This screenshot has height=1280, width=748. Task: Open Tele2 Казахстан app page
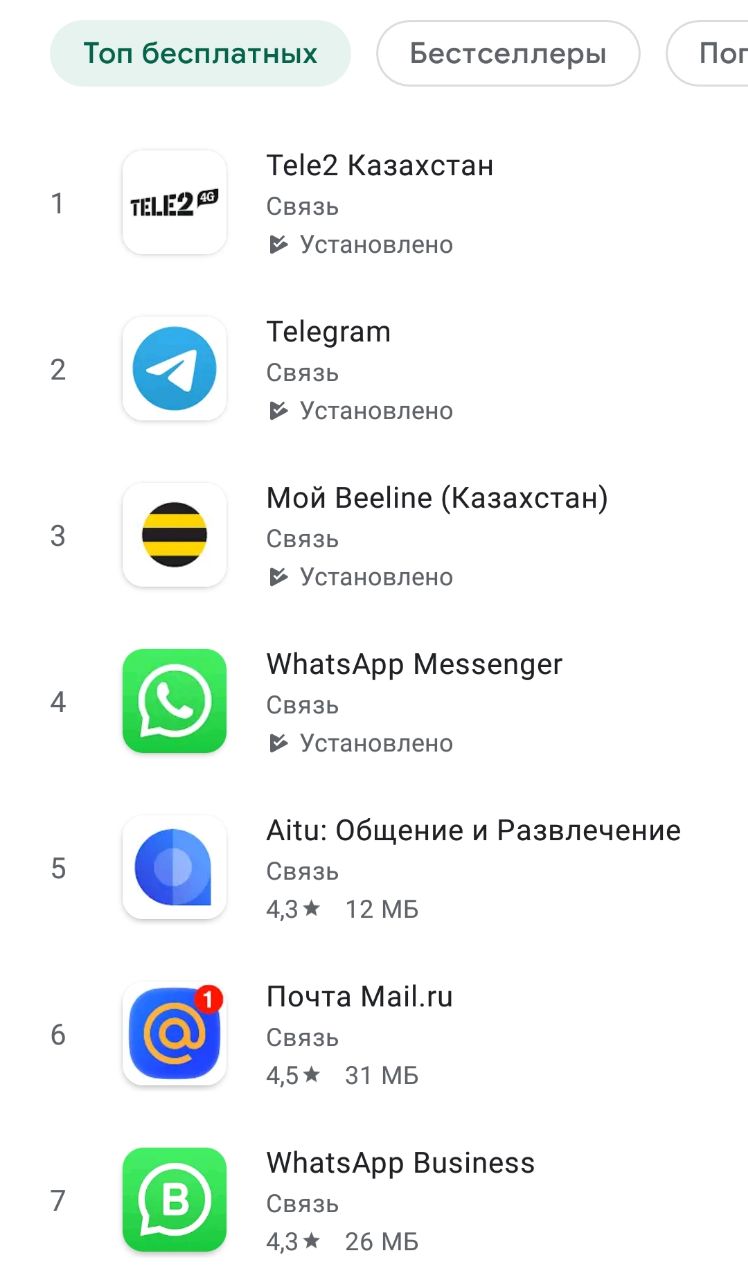[x=374, y=203]
